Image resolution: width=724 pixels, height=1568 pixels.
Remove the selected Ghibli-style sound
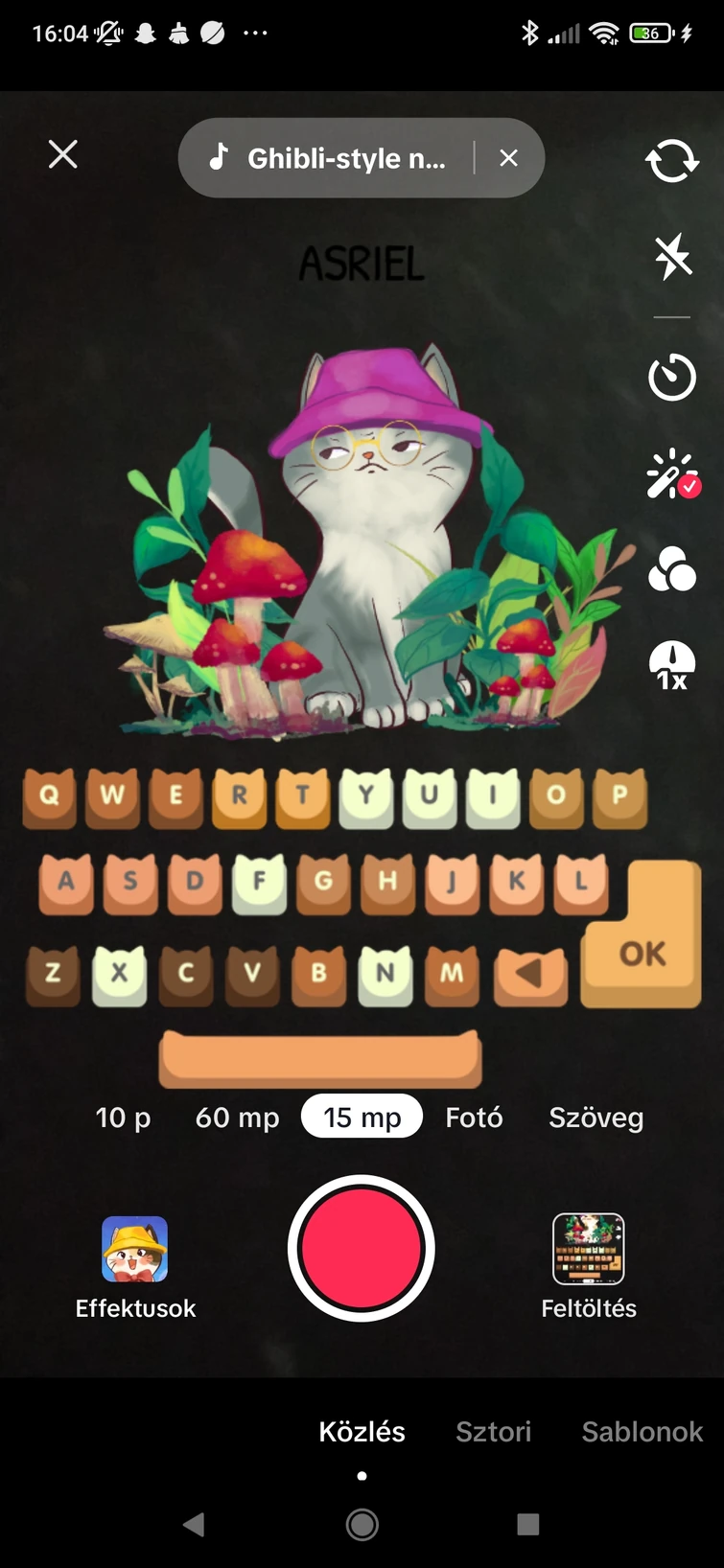coord(509,158)
